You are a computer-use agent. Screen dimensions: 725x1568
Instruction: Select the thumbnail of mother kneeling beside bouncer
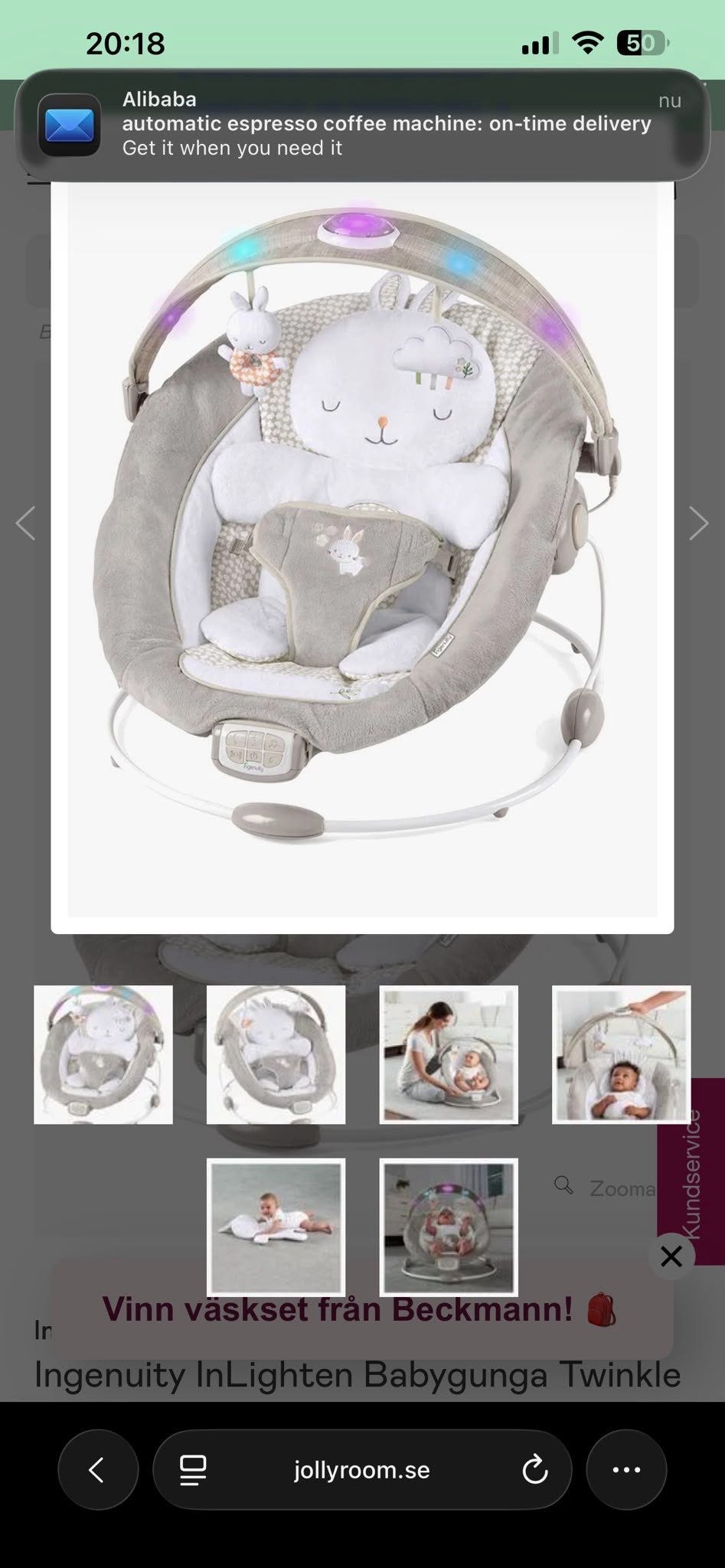(x=449, y=1054)
